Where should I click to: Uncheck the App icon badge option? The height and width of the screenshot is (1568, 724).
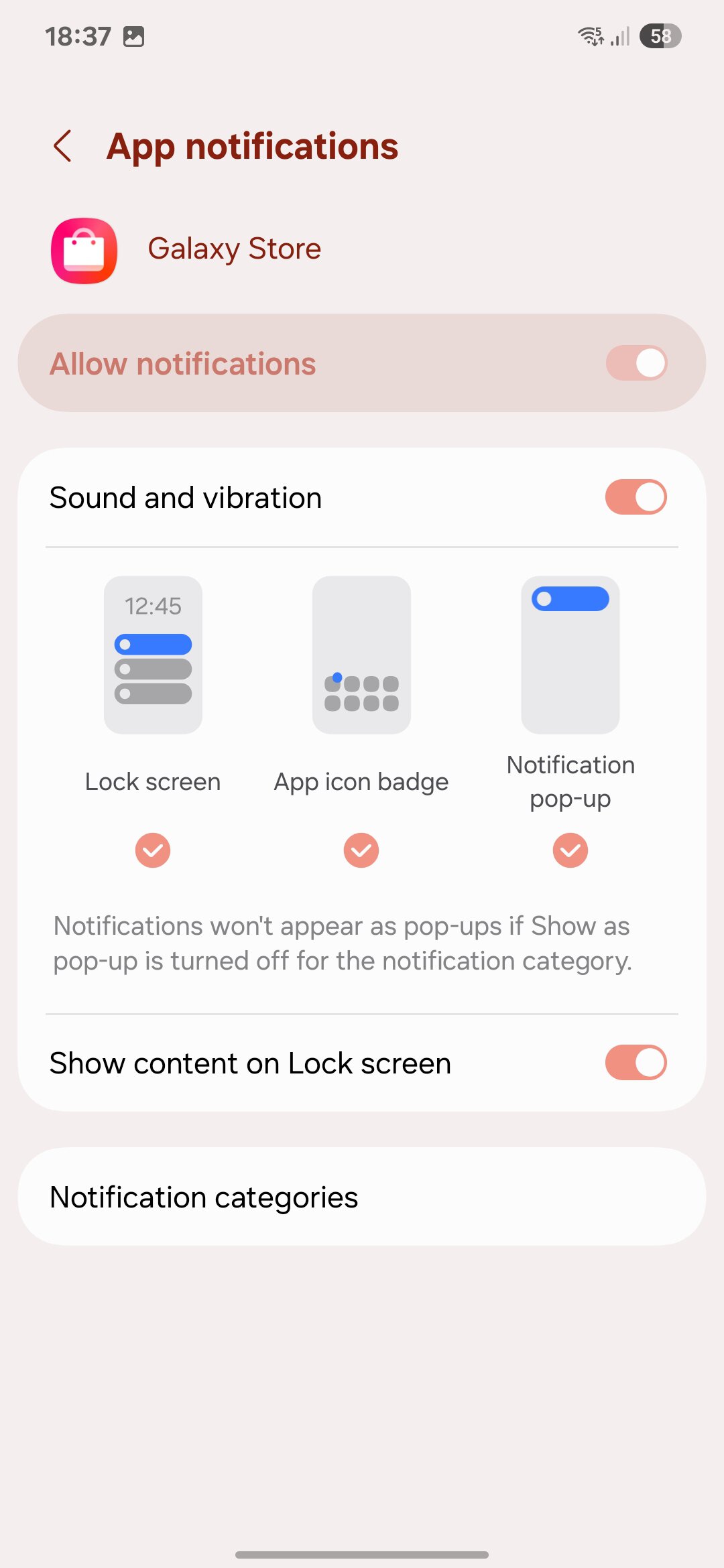(x=361, y=850)
